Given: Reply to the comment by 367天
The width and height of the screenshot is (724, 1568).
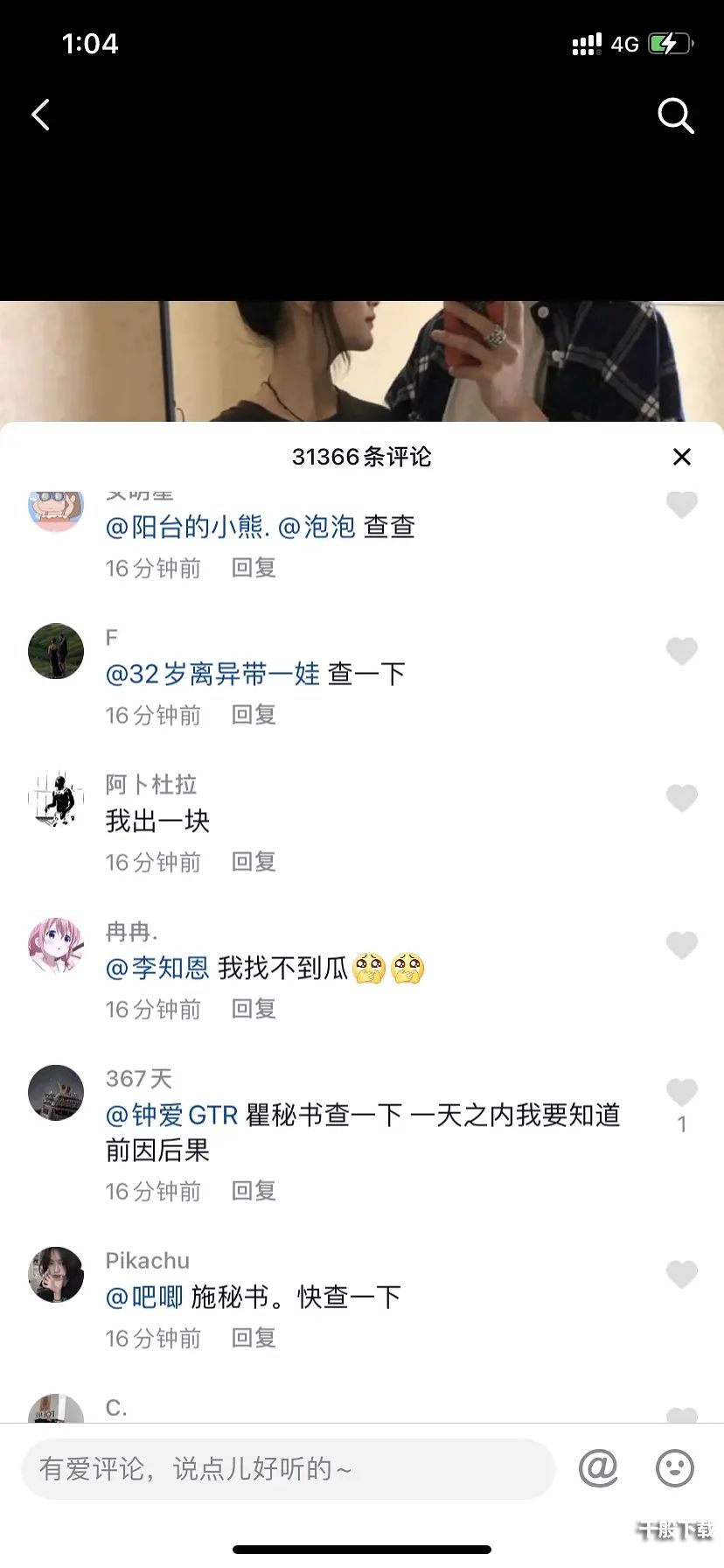Looking at the screenshot, I should [254, 1191].
